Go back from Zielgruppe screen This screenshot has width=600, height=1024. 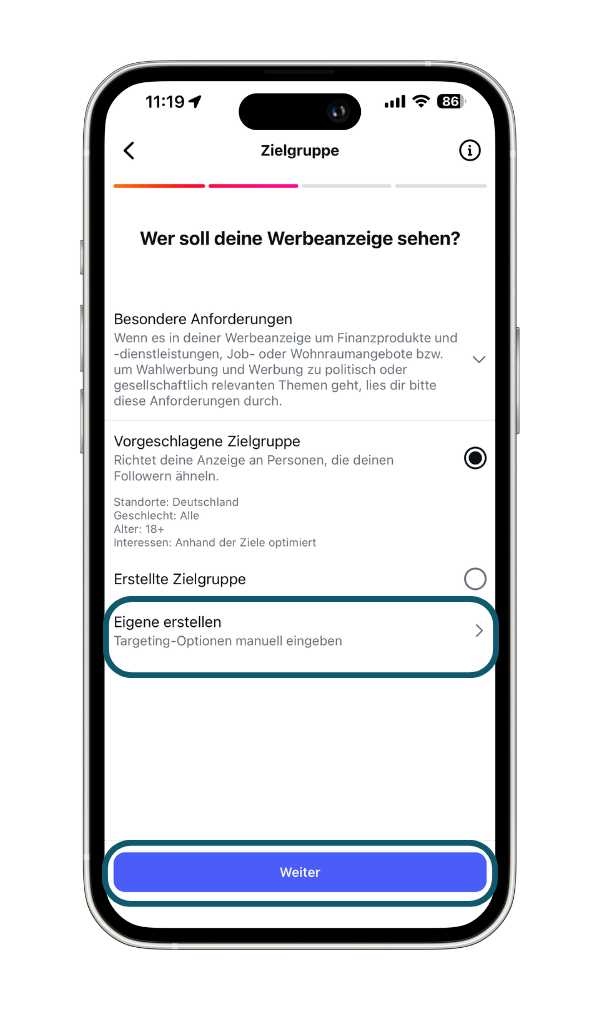tap(129, 151)
